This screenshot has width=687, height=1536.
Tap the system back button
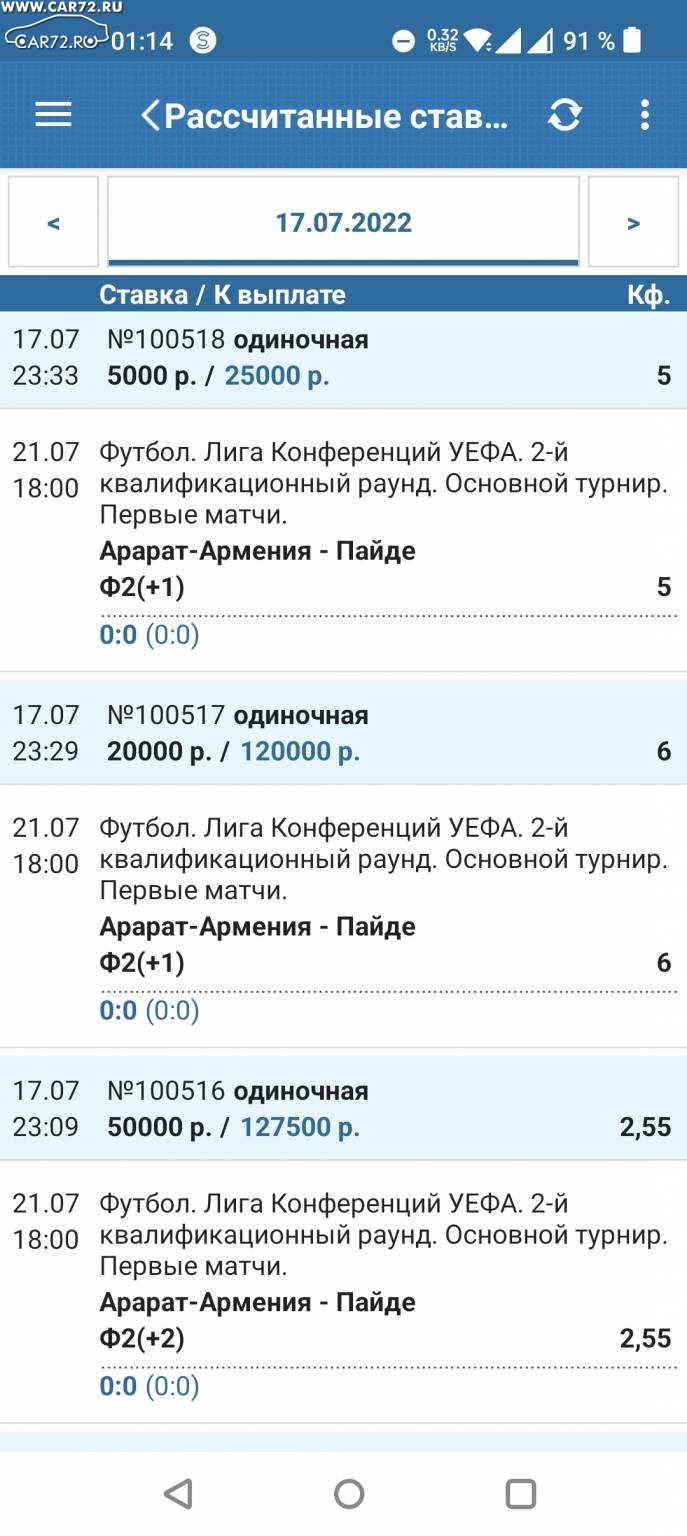point(178,1494)
